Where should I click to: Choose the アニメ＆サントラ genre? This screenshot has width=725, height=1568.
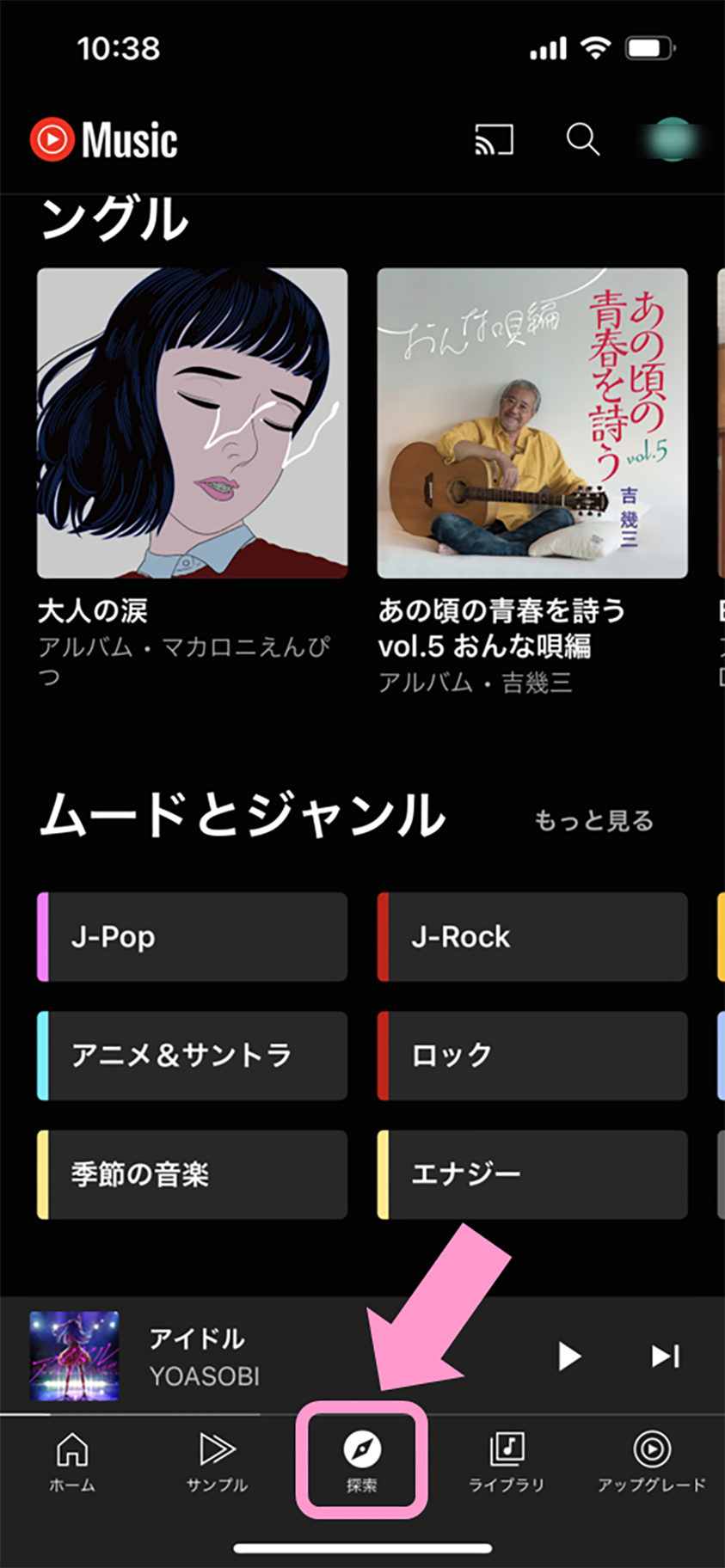(192, 1055)
